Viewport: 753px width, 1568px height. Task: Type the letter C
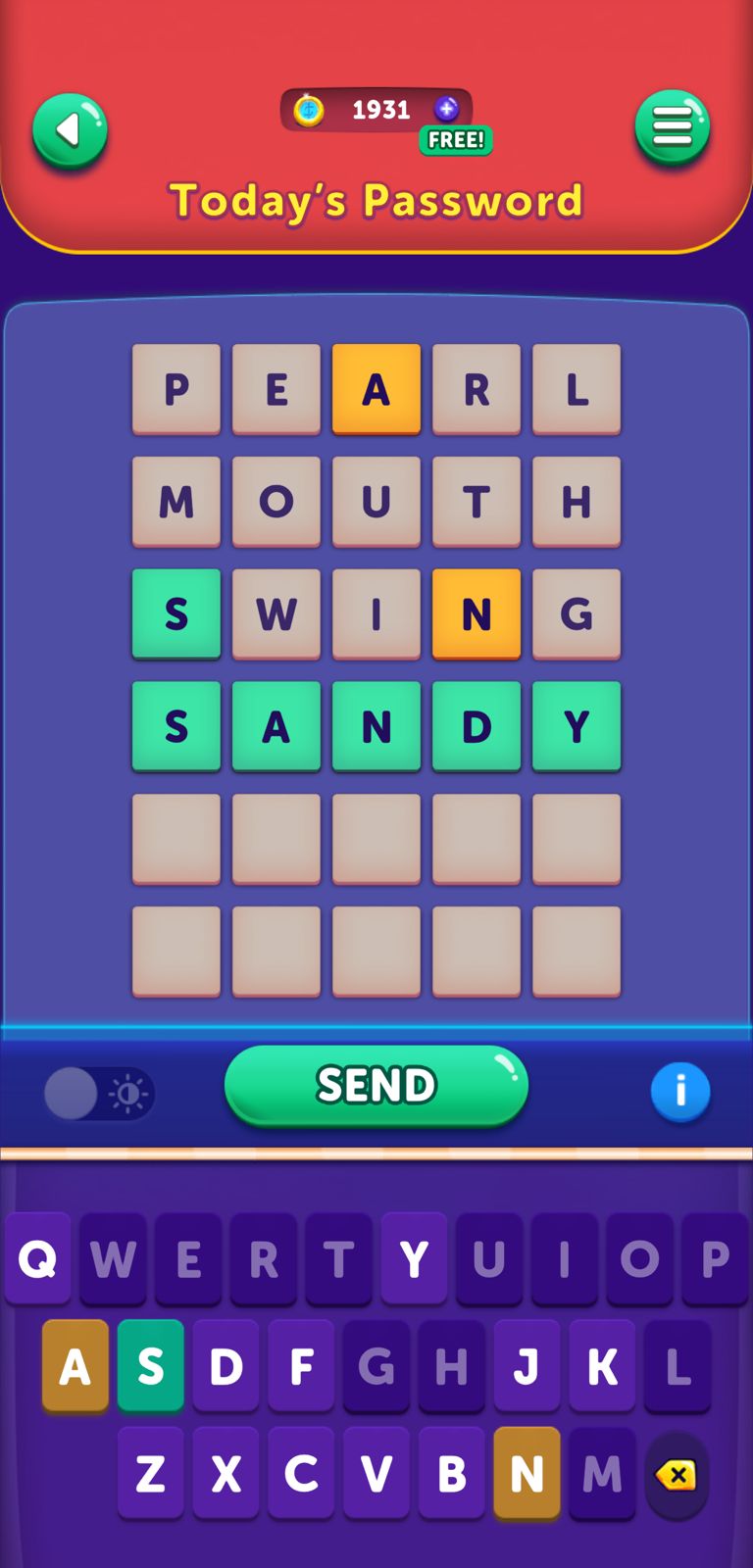[301, 1473]
